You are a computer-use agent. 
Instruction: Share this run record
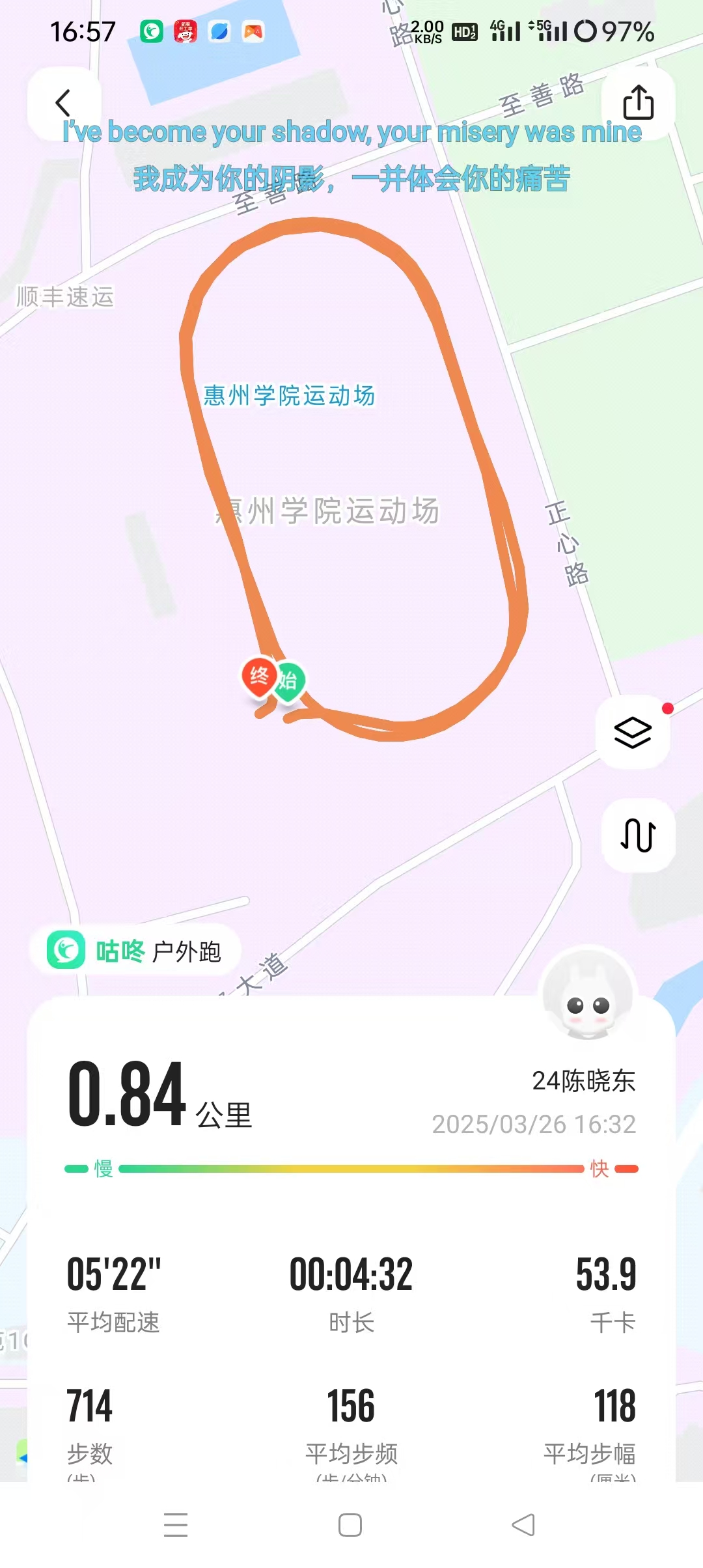[x=638, y=103]
